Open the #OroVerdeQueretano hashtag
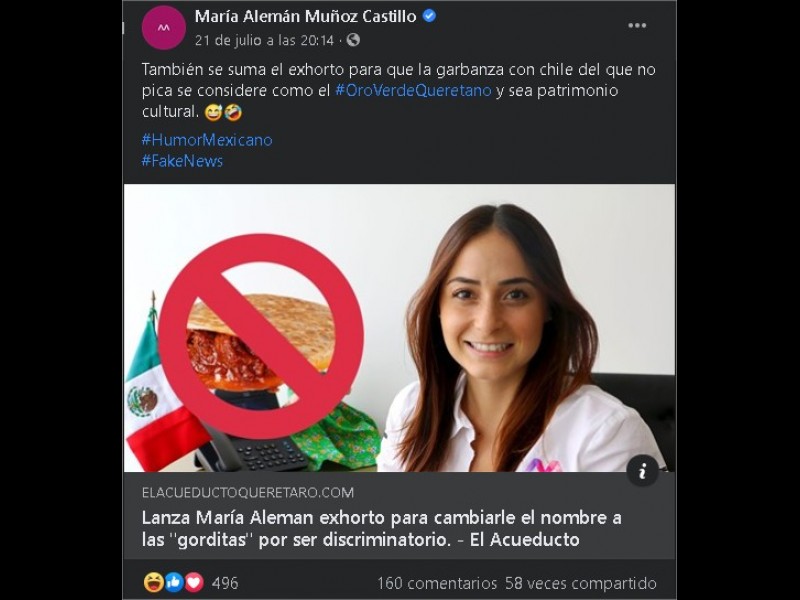800x600 pixels. tap(413, 90)
